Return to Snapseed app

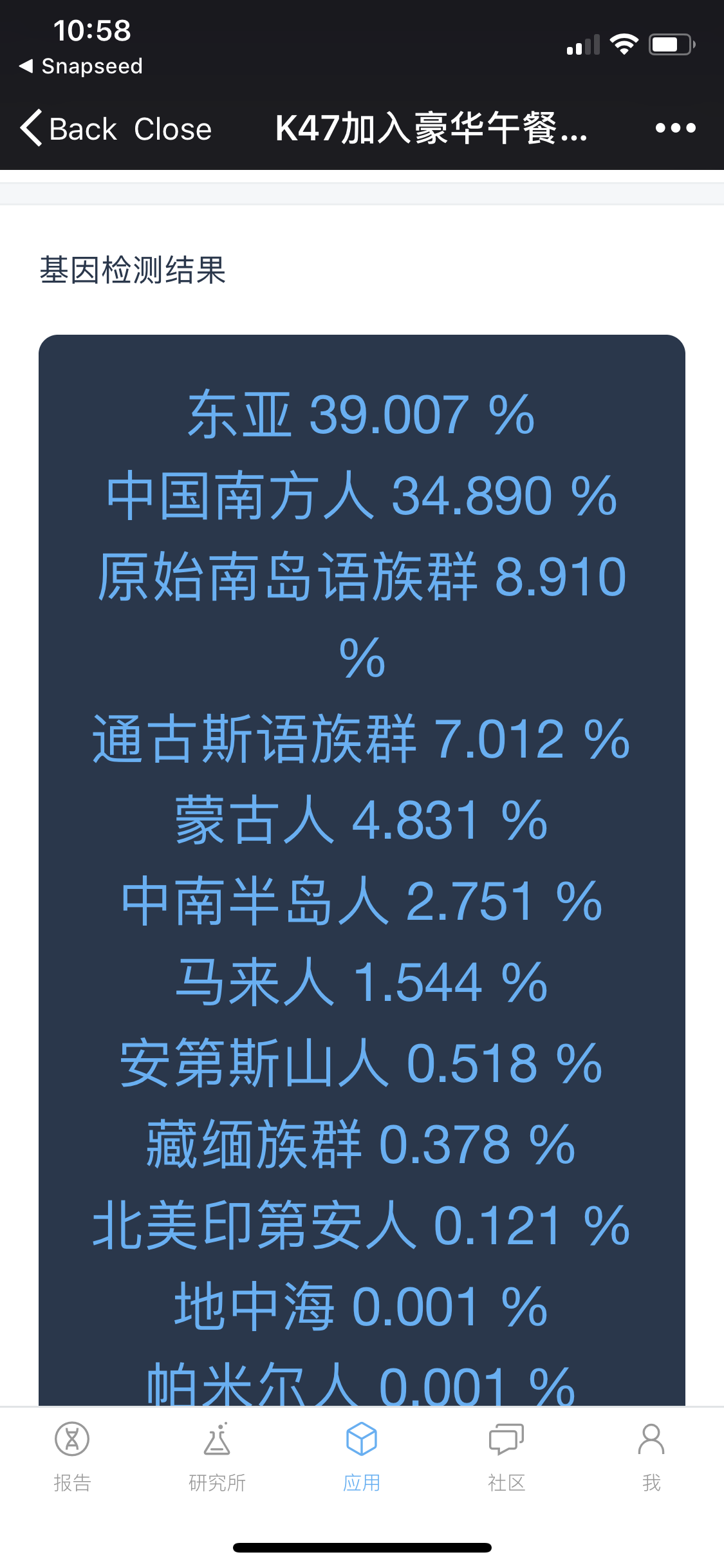[x=81, y=66]
